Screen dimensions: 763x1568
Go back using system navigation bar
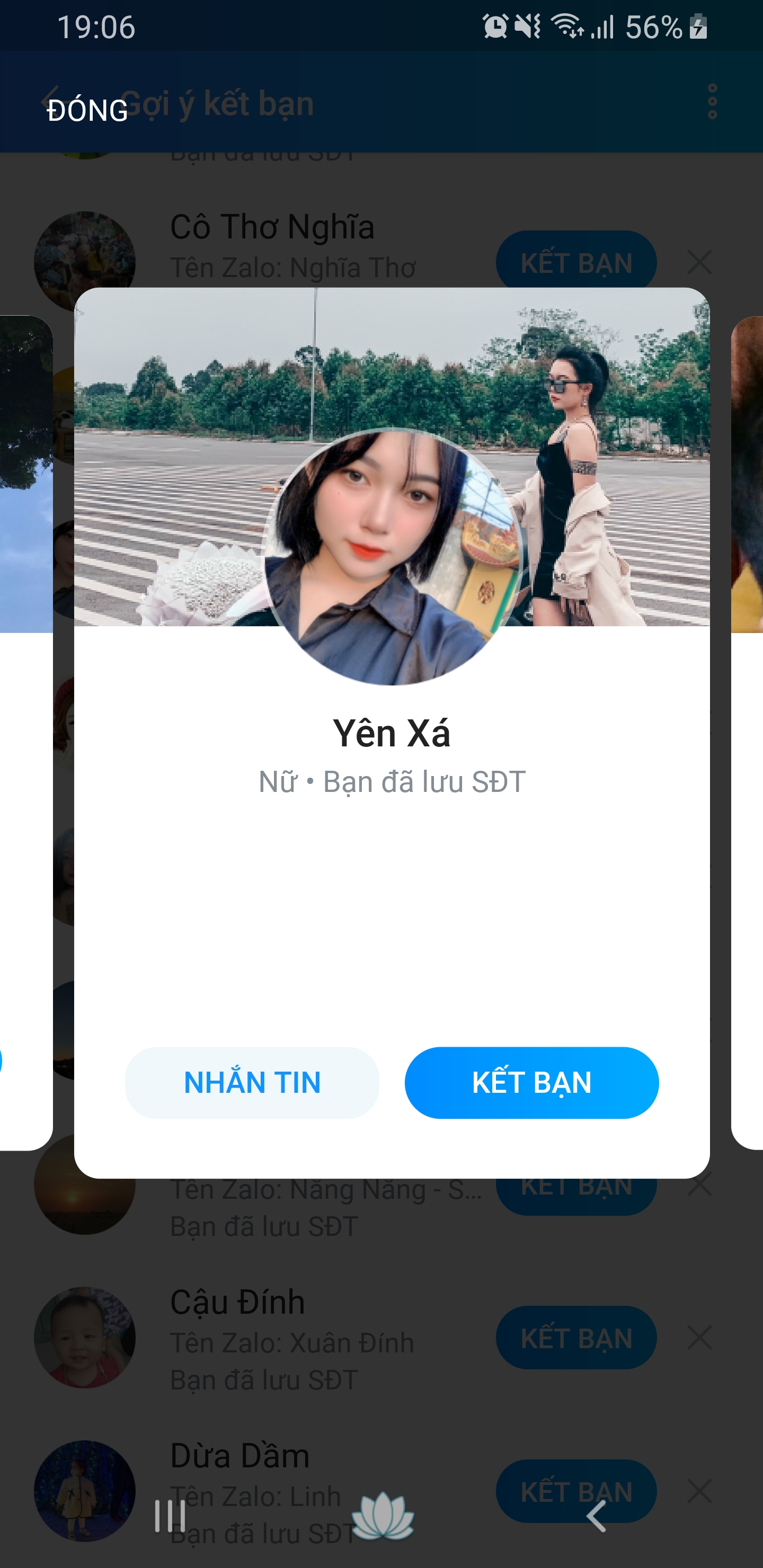tap(596, 1515)
